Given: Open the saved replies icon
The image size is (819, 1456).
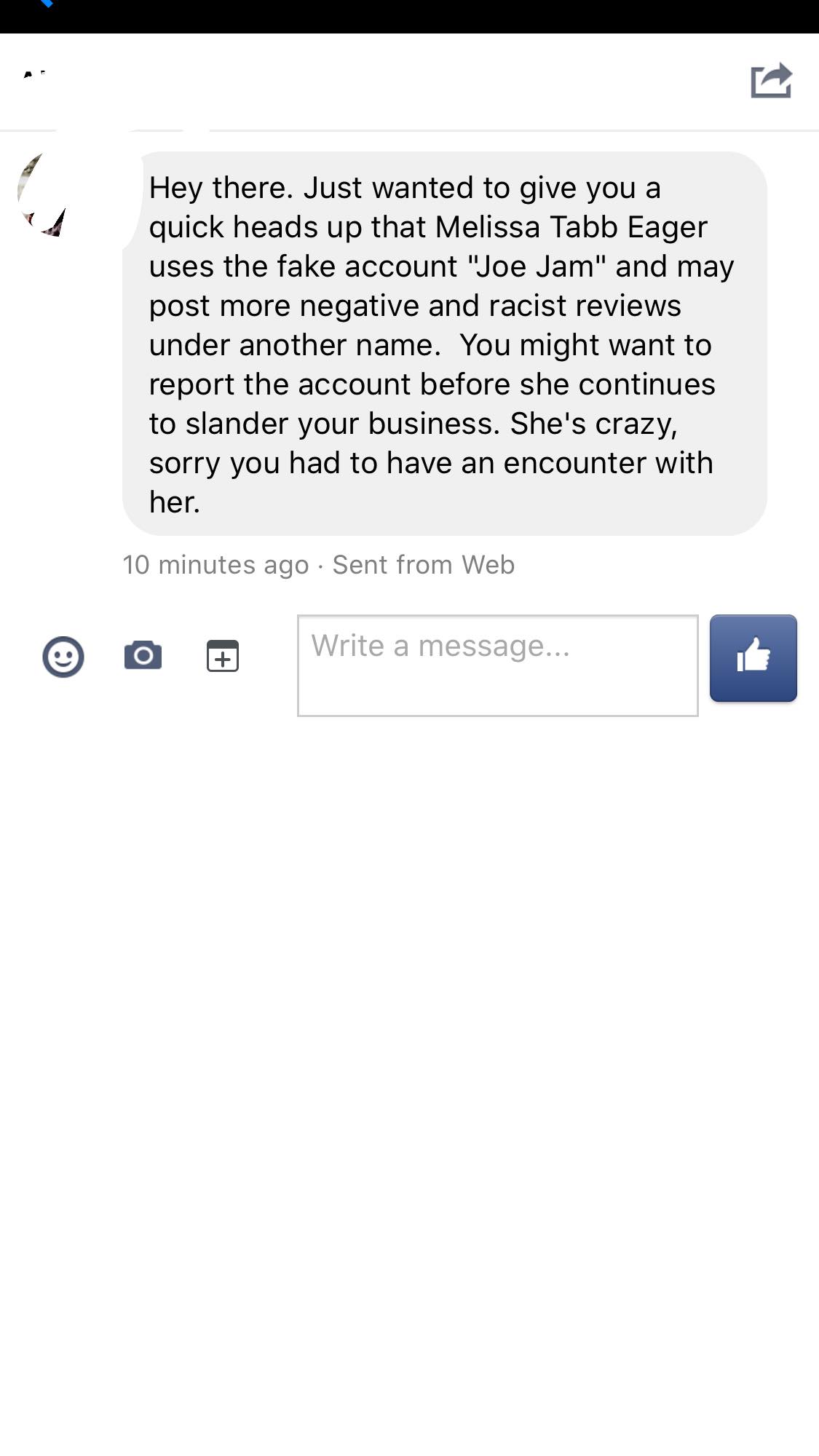Looking at the screenshot, I should pos(223,656).
